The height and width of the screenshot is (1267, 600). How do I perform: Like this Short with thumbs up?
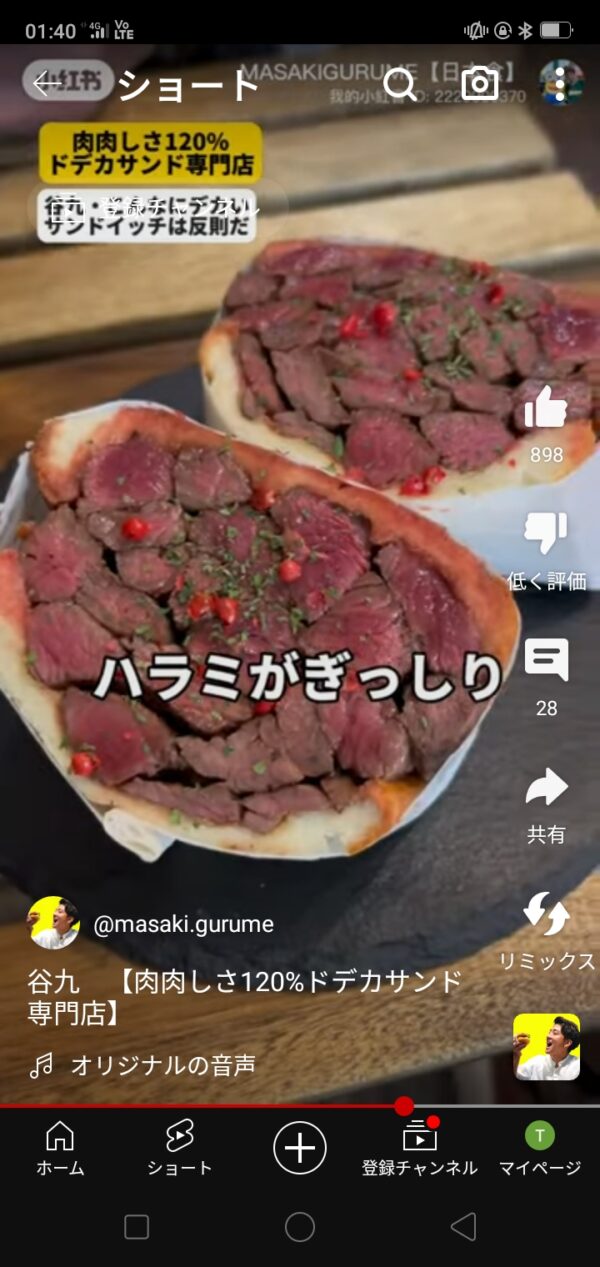[x=546, y=408]
